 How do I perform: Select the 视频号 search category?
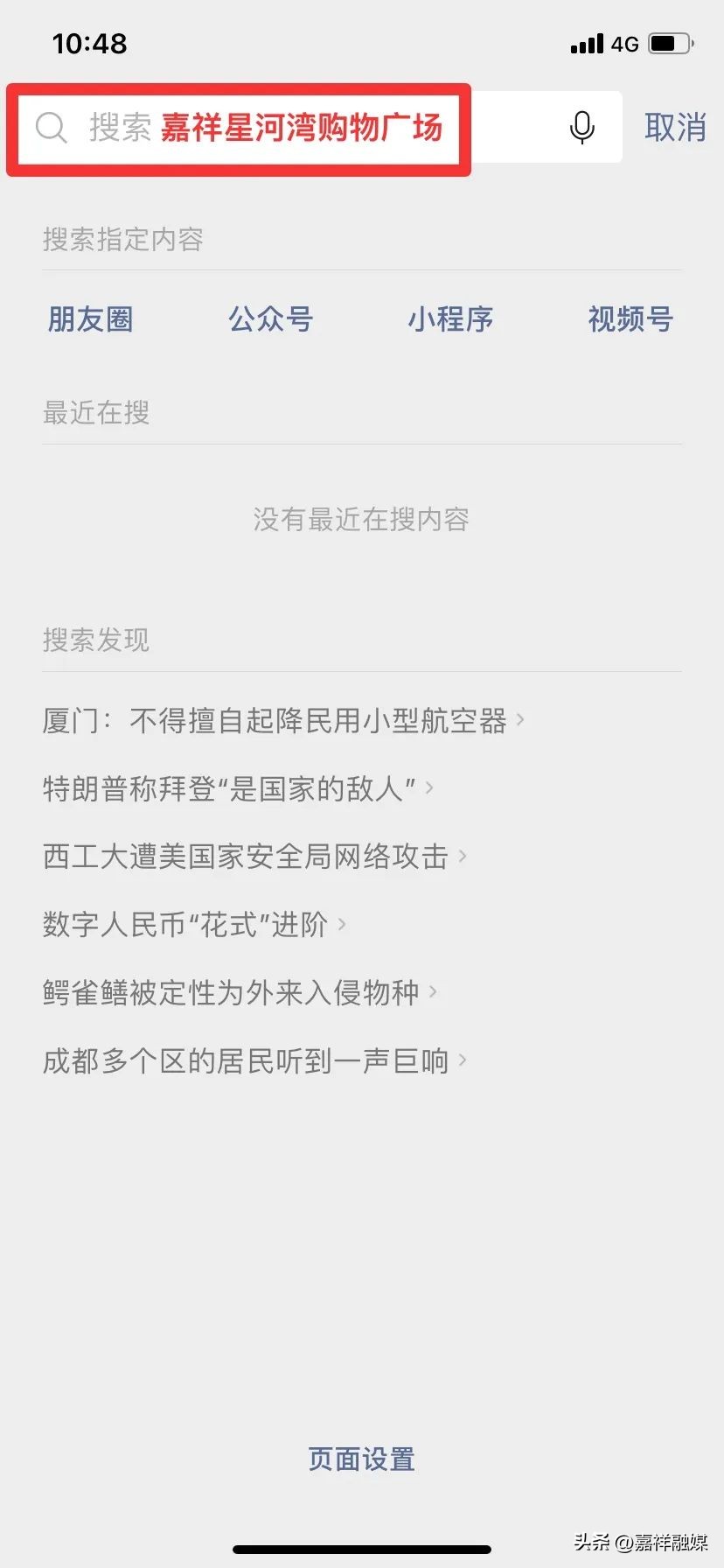coord(630,320)
